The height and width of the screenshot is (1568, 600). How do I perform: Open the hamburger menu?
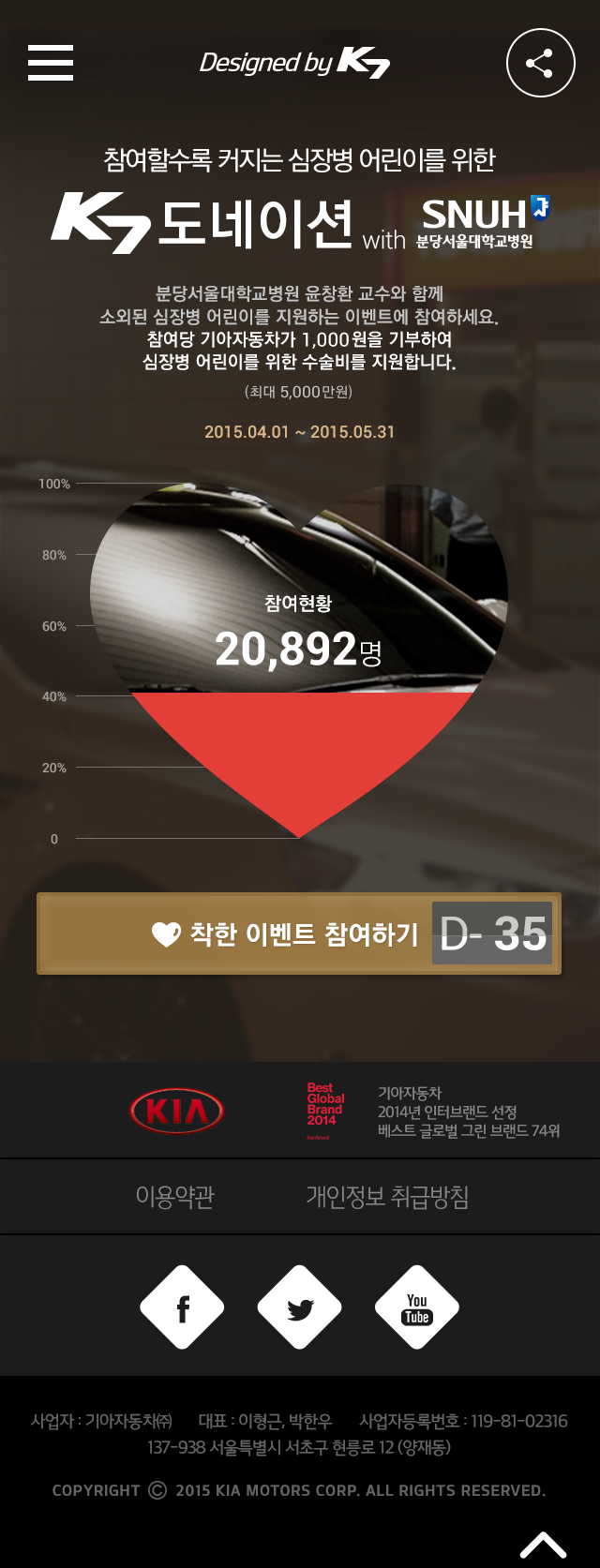[x=51, y=63]
